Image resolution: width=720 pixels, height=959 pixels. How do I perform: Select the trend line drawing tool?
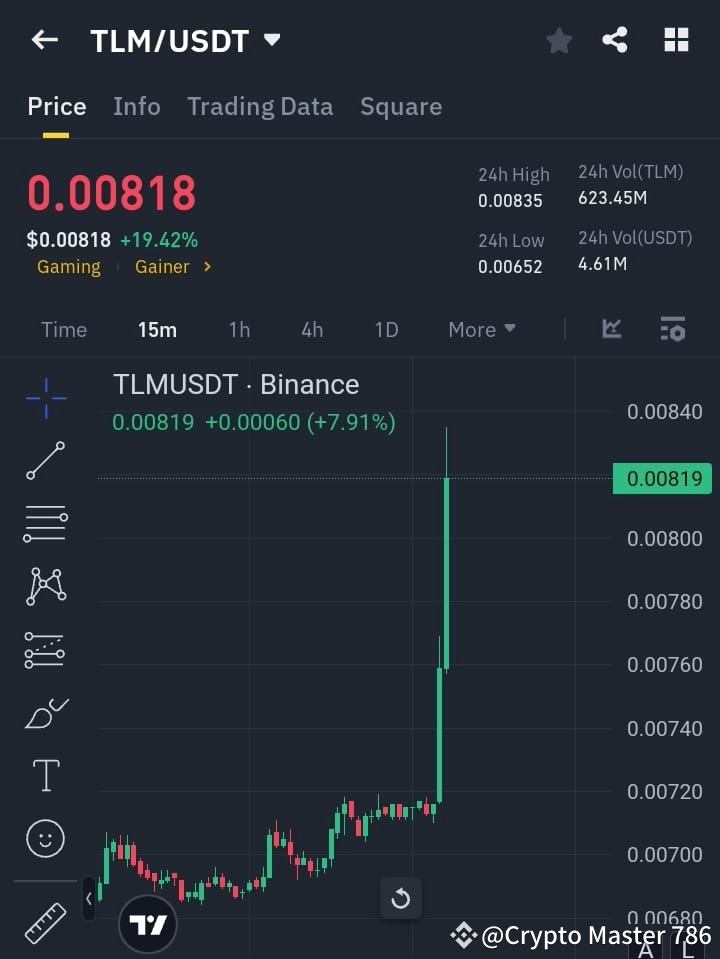(x=45, y=461)
